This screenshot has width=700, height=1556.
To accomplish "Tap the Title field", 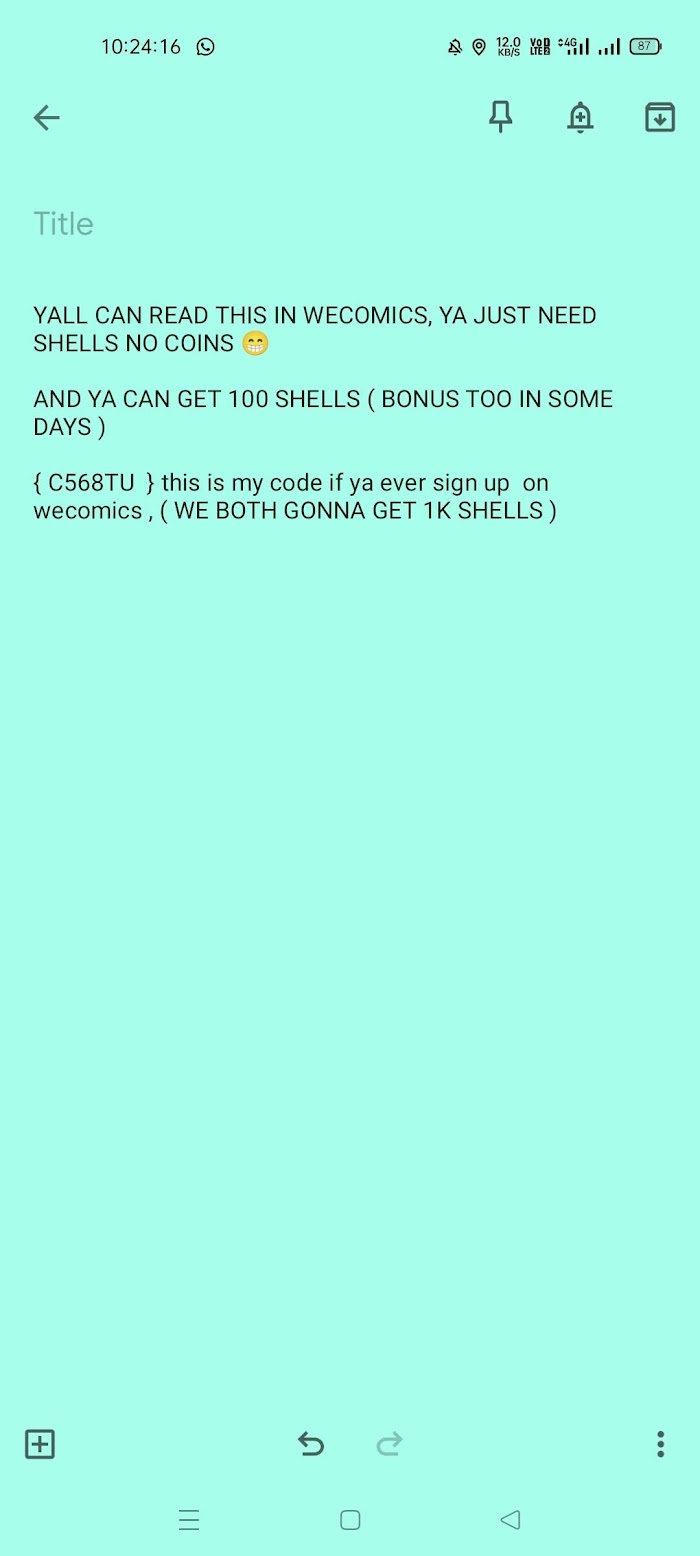I will pyautogui.click(x=350, y=223).
